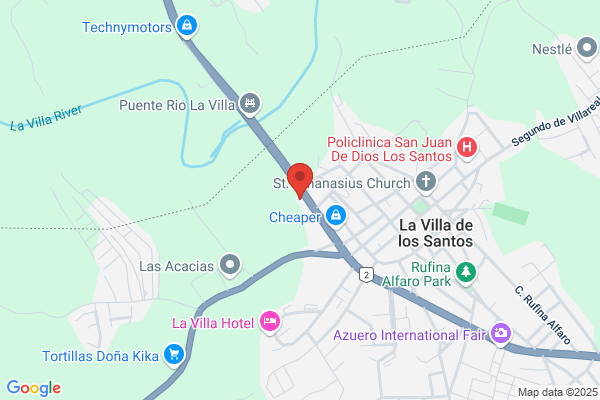The image size is (600, 400).
Task: Select the La Villa Hotel marker
Action: tap(270, 322)
